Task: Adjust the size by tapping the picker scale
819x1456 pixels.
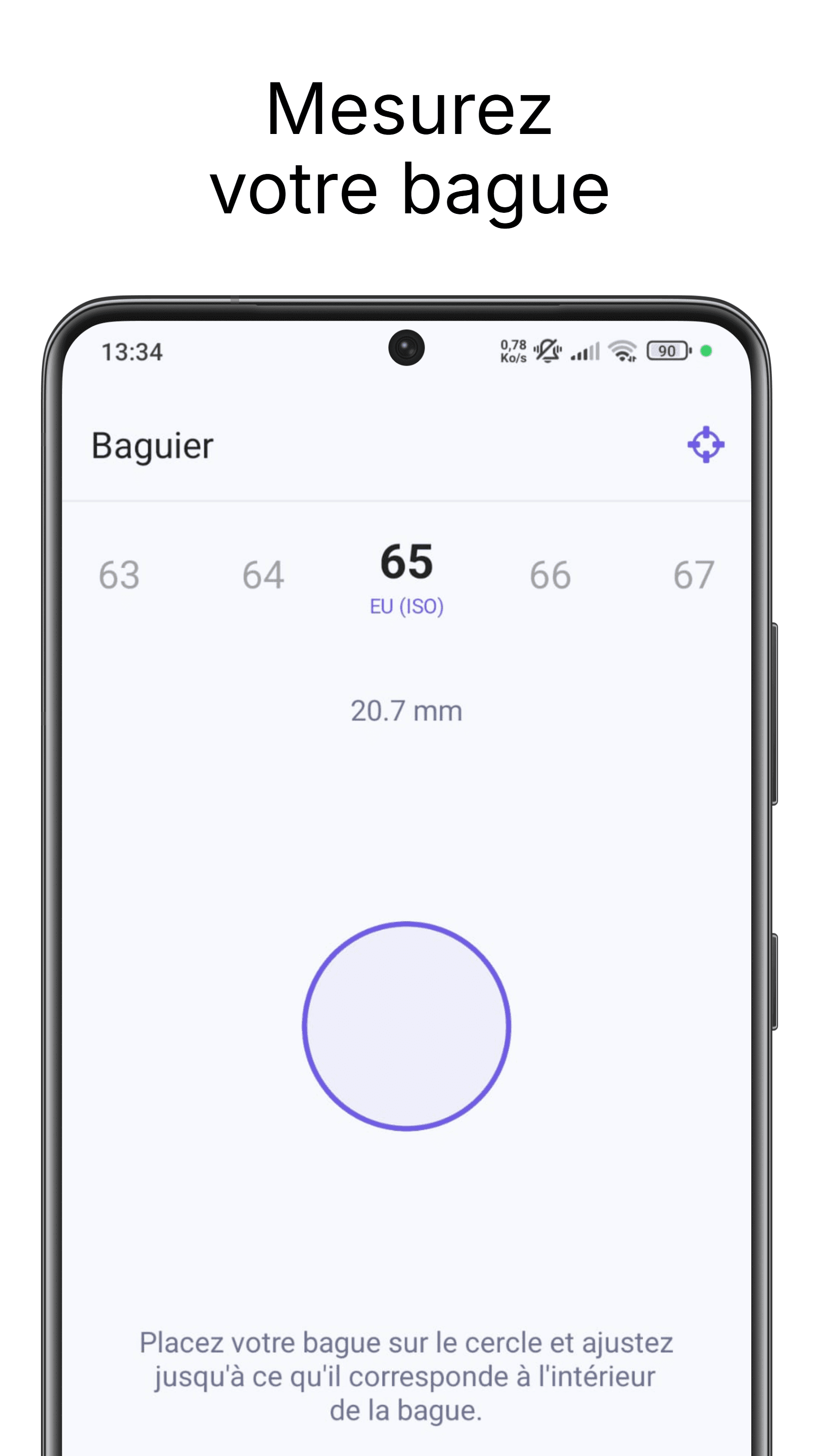Action: coord(406,571)
